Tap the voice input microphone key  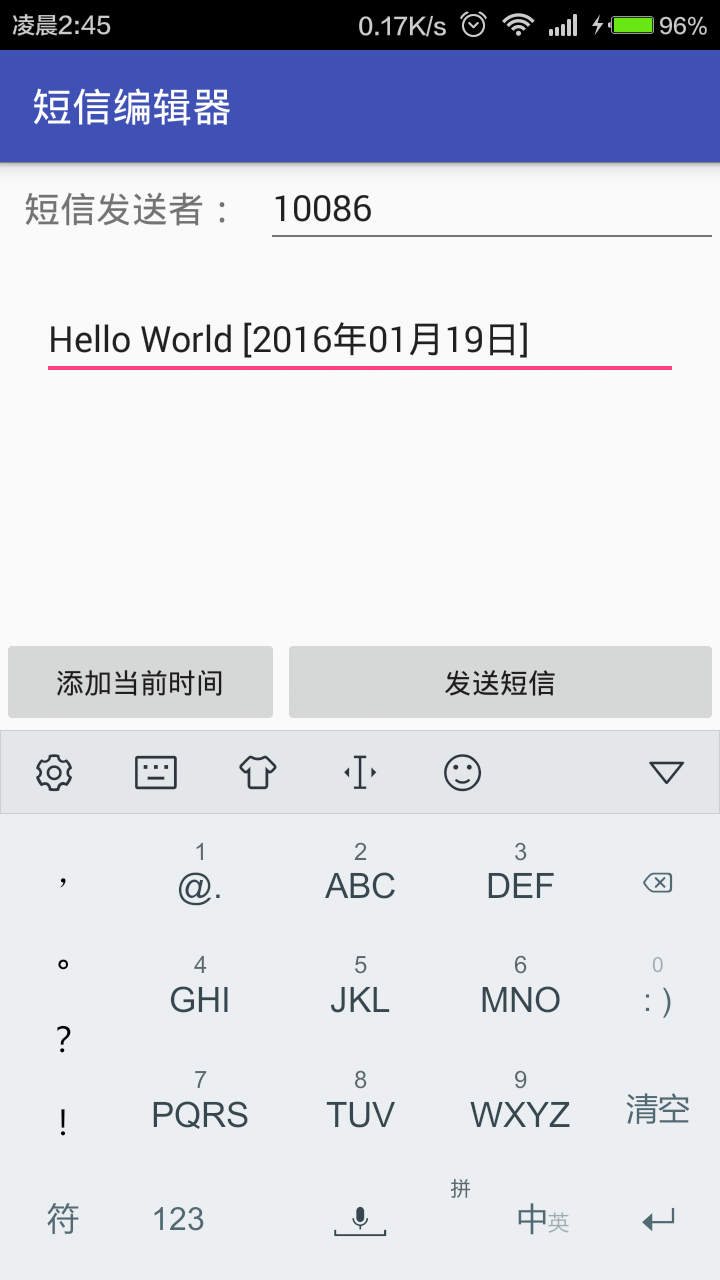(x=360, y=1219)
